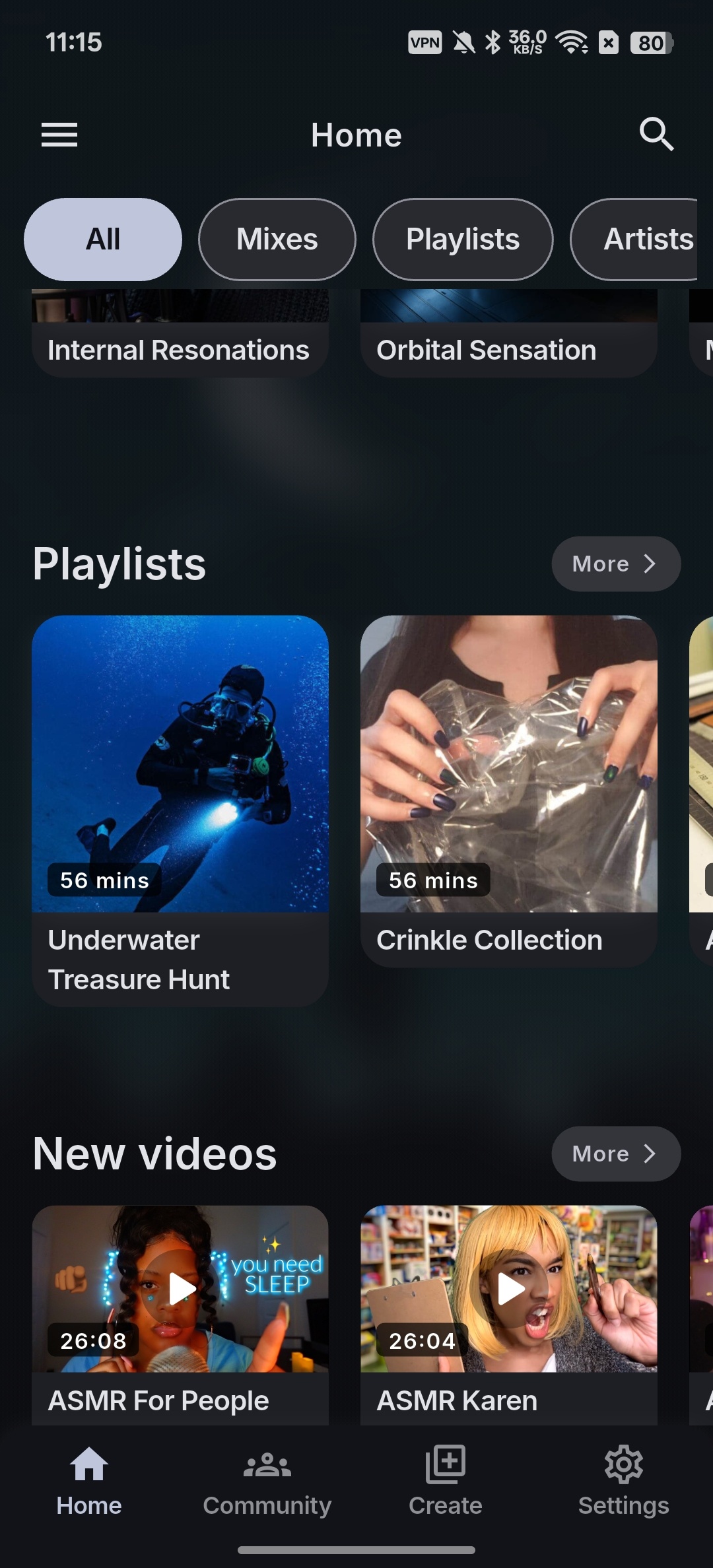The image size is (713, 1568).
Task: Filter by the Playlists chip
Action: pyautogui.click(x=463, y=240)
